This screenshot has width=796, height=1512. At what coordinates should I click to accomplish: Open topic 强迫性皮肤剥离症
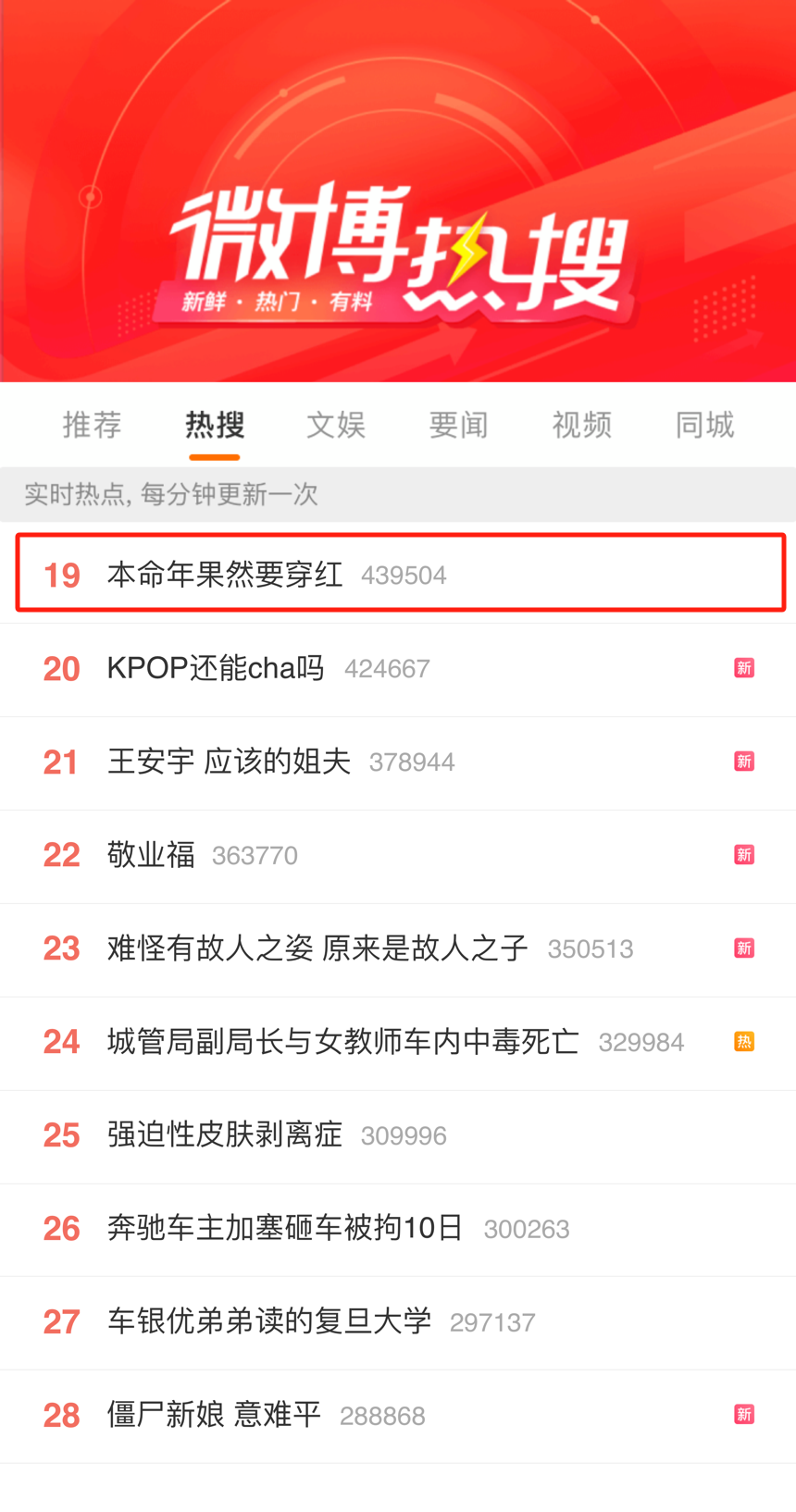(225, 1135)
